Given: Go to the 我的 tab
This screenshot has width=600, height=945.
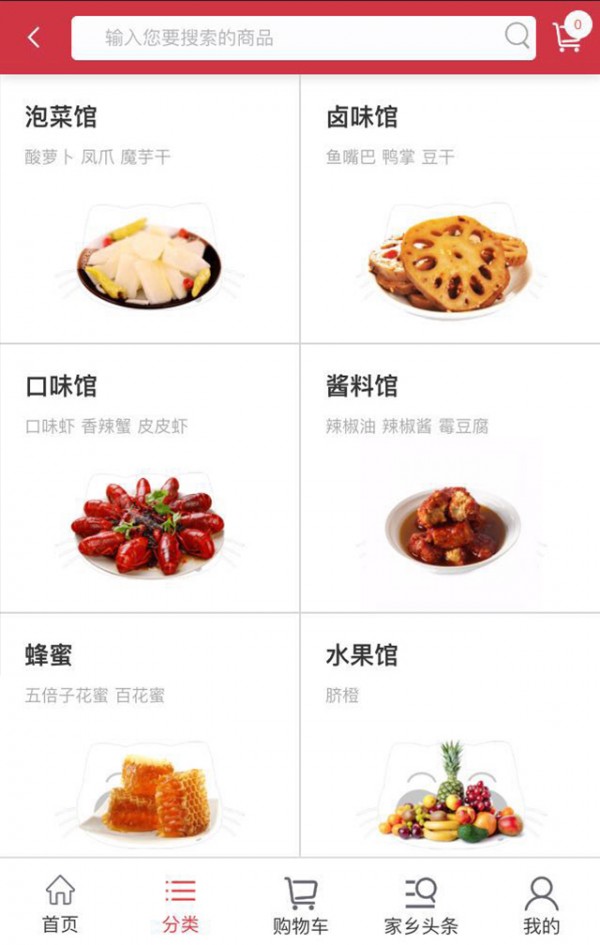Looking at the screenshot, I should coord(541,903).
